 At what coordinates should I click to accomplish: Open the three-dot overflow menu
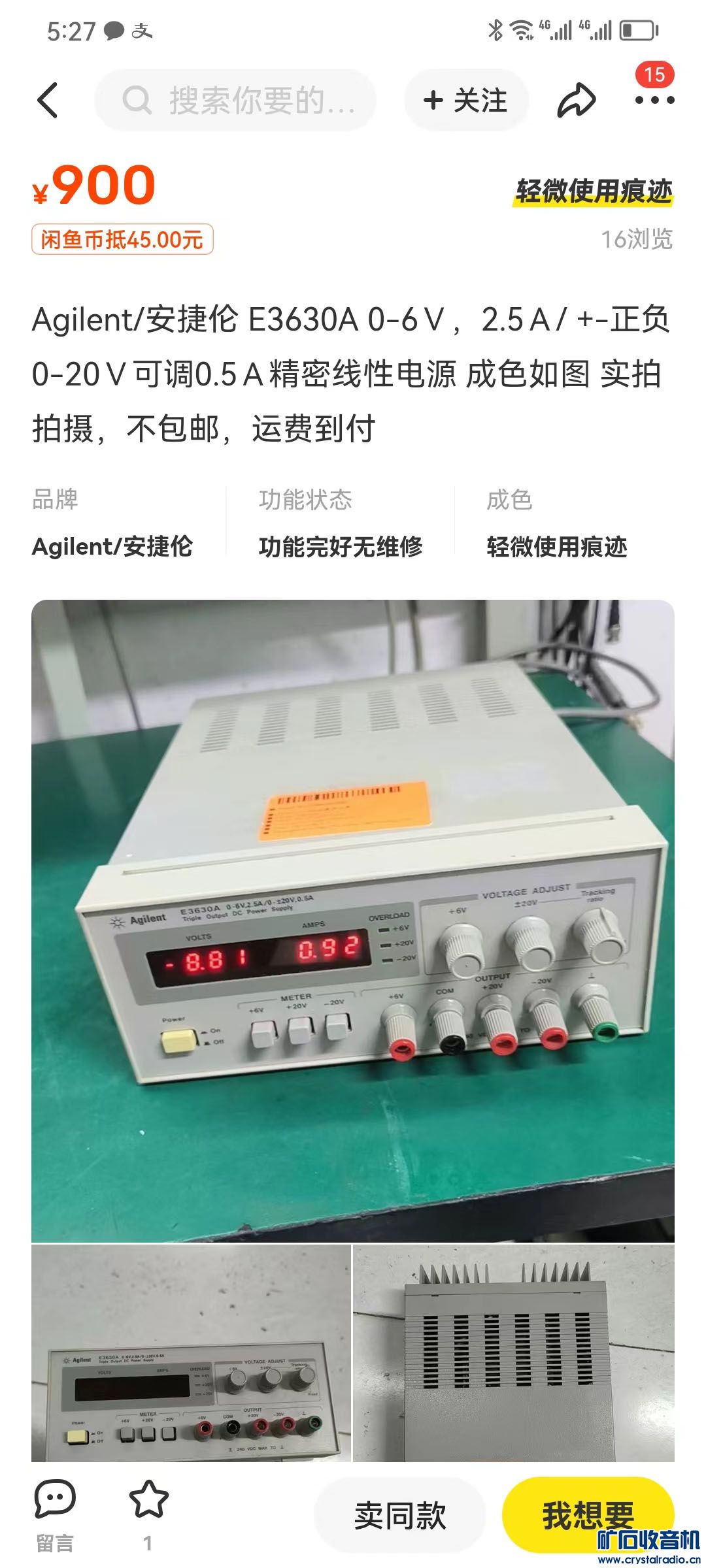(x=654, y=101)
